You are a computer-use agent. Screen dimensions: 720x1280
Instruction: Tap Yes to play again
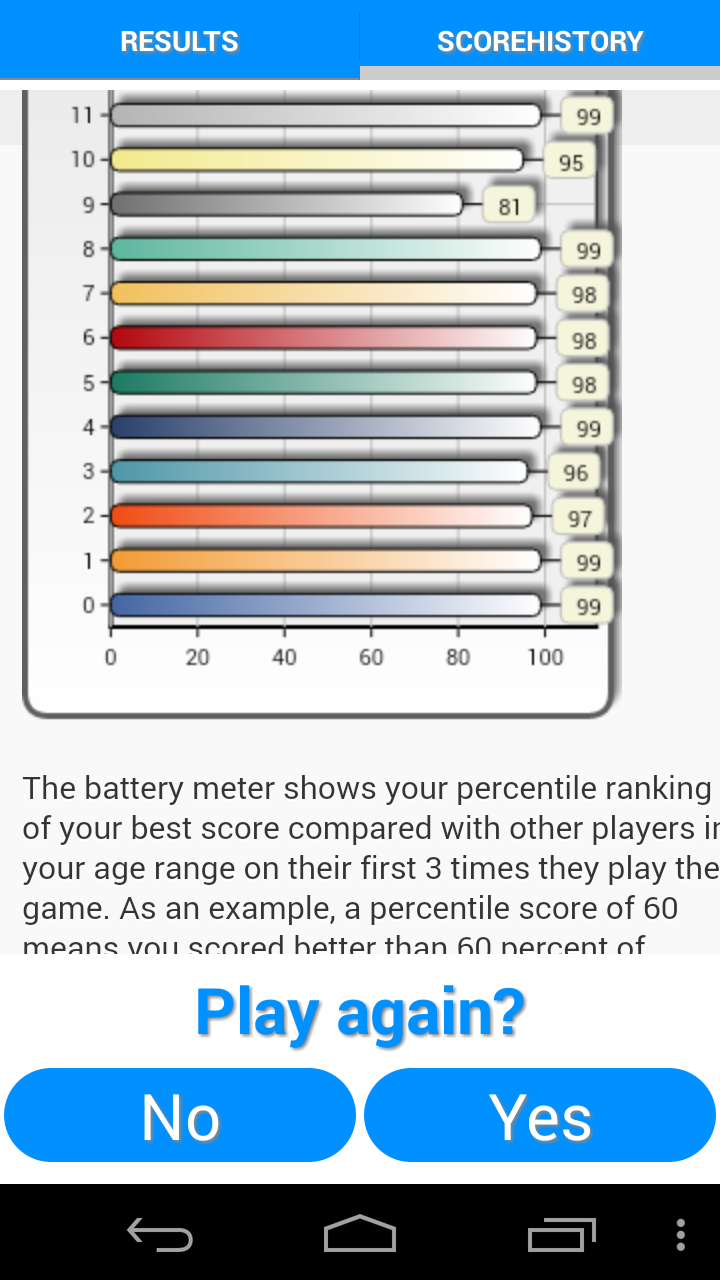pos(540,1116)
